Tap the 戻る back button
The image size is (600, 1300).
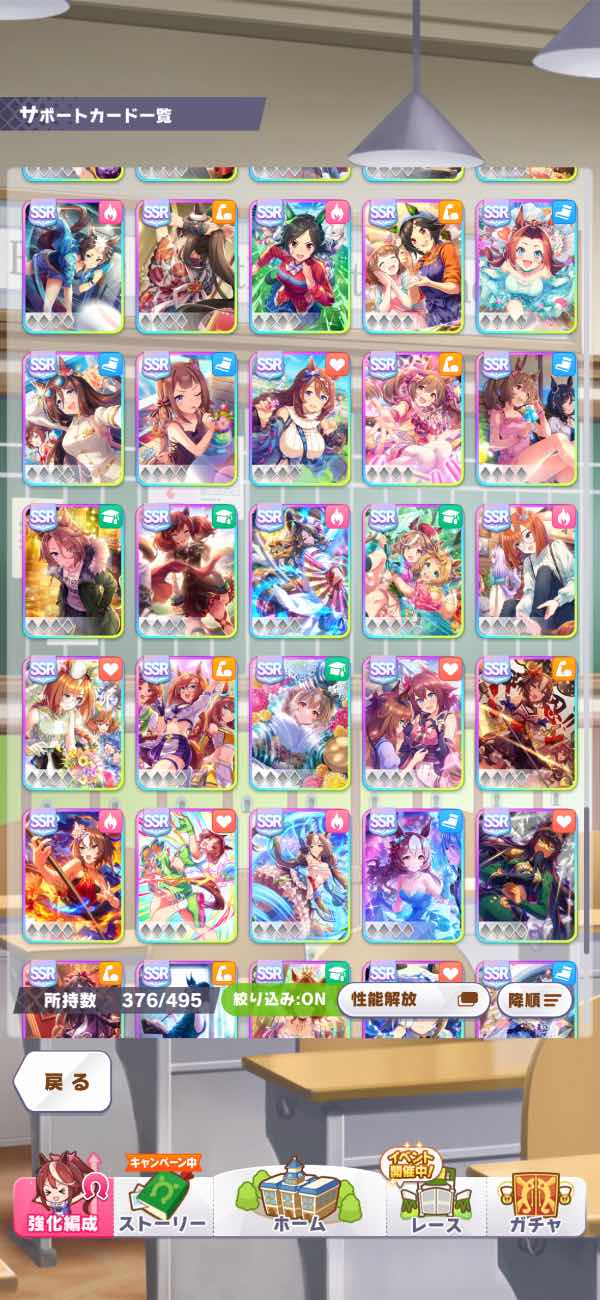coord(68,1081)
